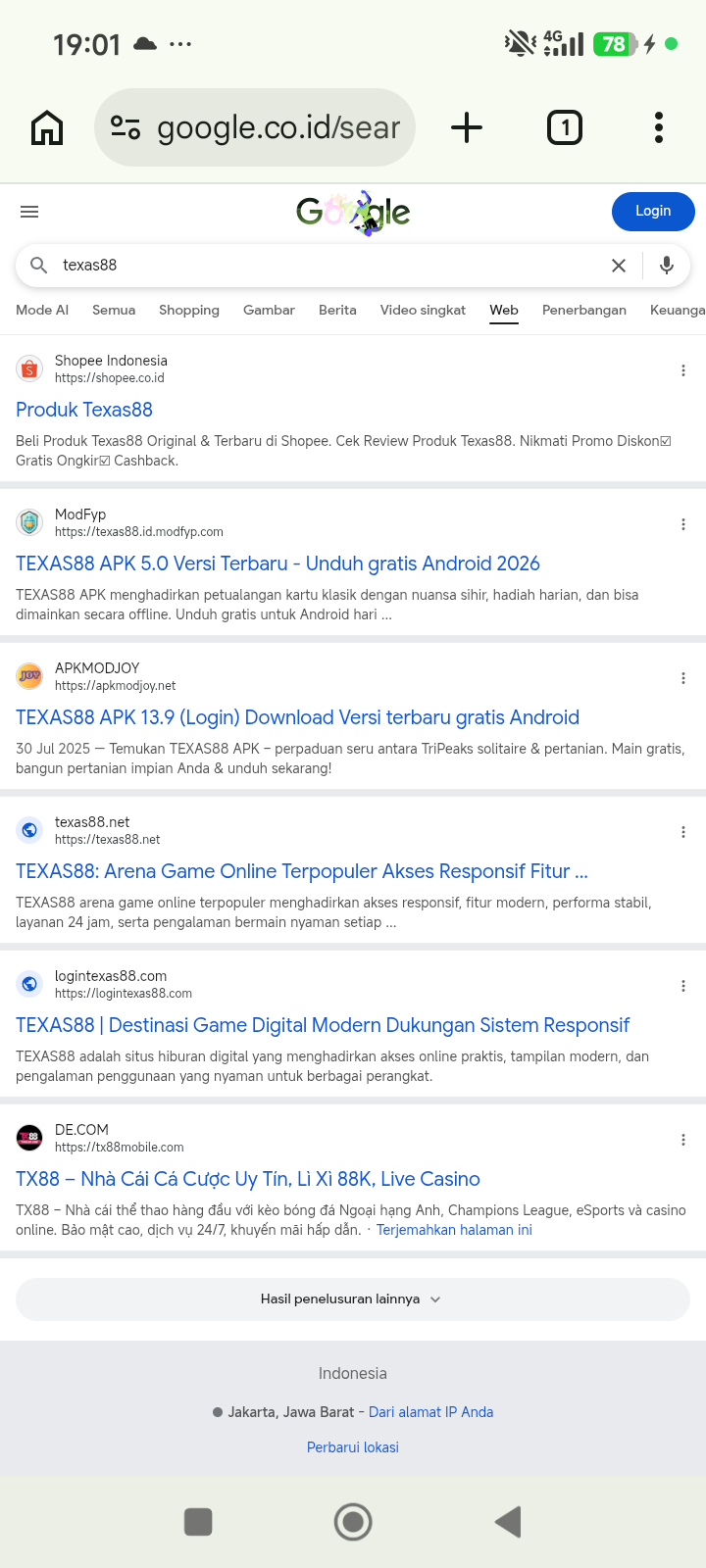Switch to the Gambar tab

[269, 310]
